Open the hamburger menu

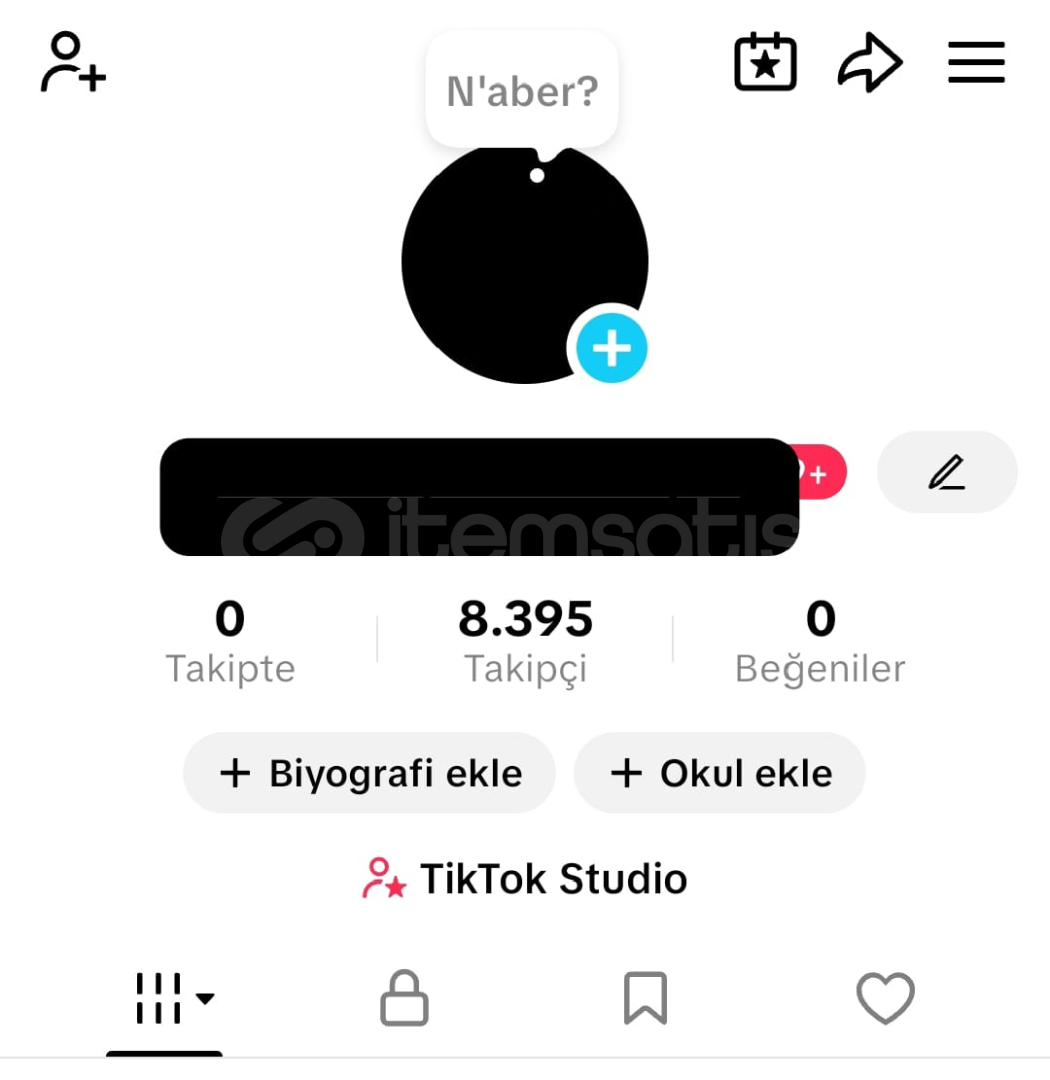[976, 63]
